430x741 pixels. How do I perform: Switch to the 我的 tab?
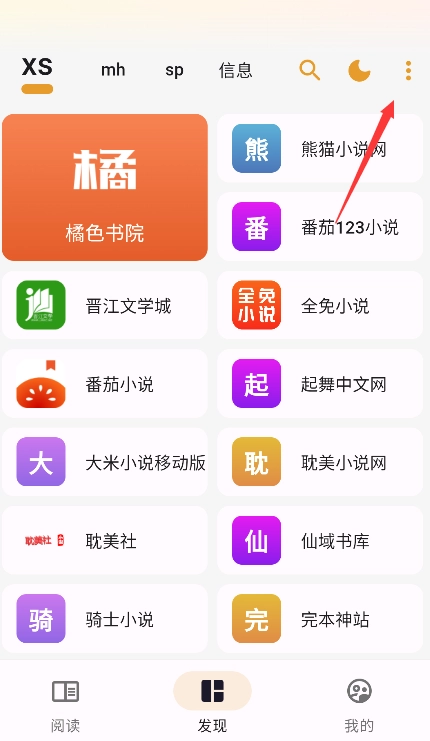click(x=359, y=705)
